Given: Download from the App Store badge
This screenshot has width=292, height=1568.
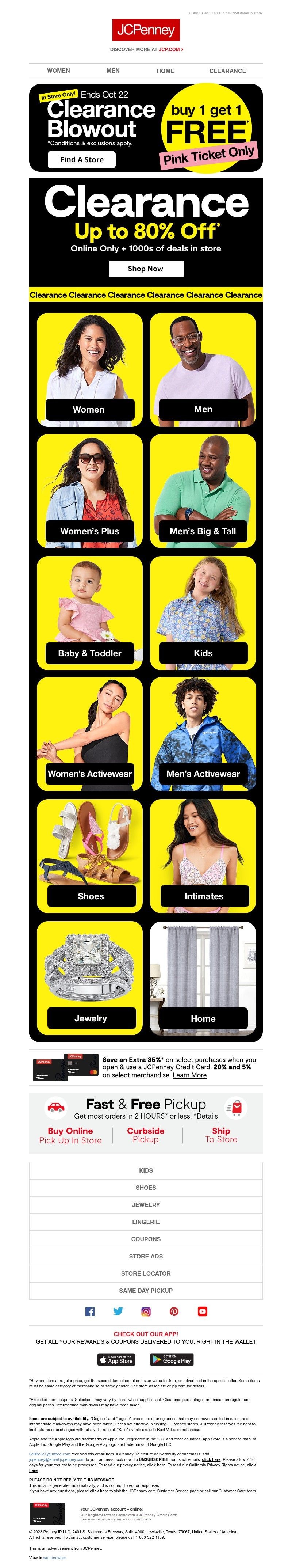Looking at the screenshot, I should tap(116, 1360).
